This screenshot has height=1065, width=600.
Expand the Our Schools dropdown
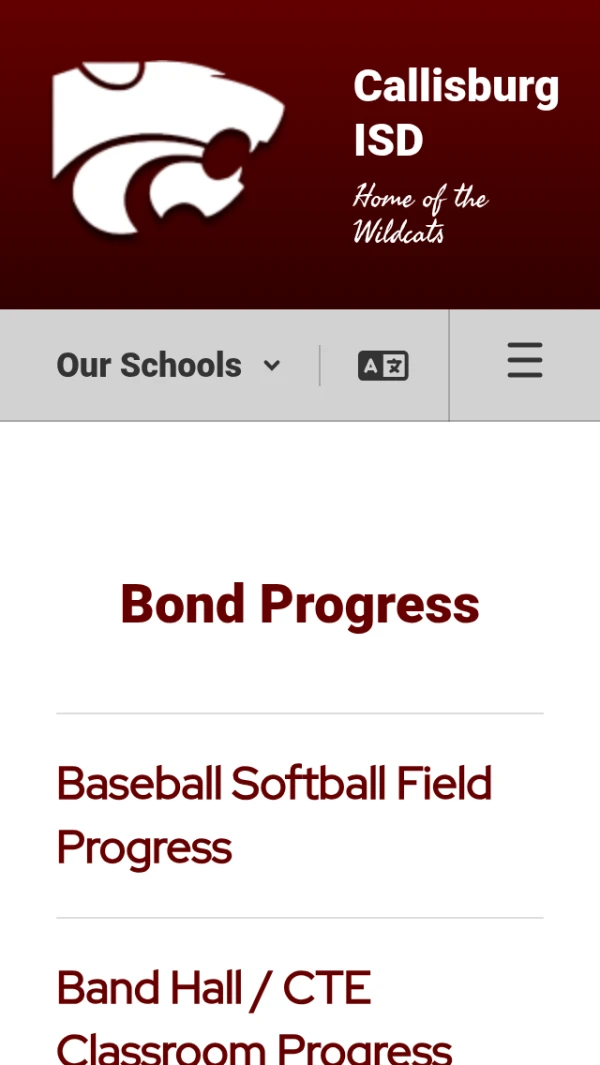tap(169, 365)
